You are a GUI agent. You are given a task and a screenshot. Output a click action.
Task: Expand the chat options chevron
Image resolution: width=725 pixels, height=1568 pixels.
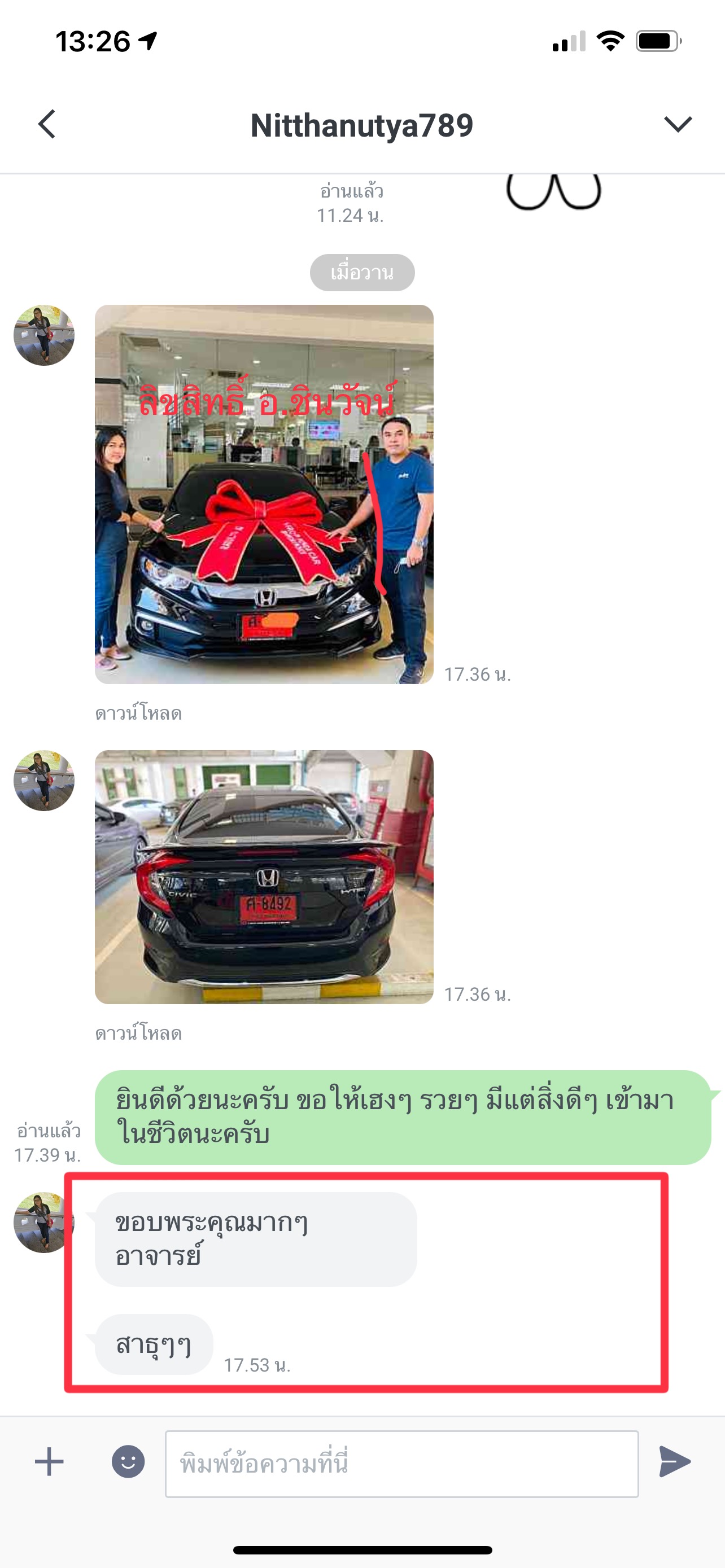pos(678,124)
